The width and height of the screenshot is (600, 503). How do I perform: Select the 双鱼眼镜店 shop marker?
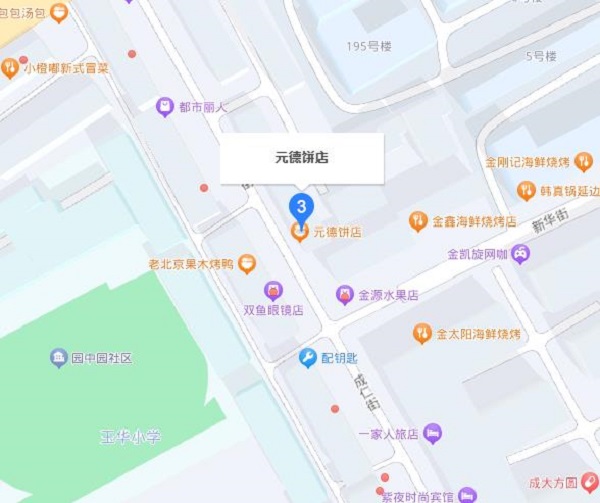point(272,291)
